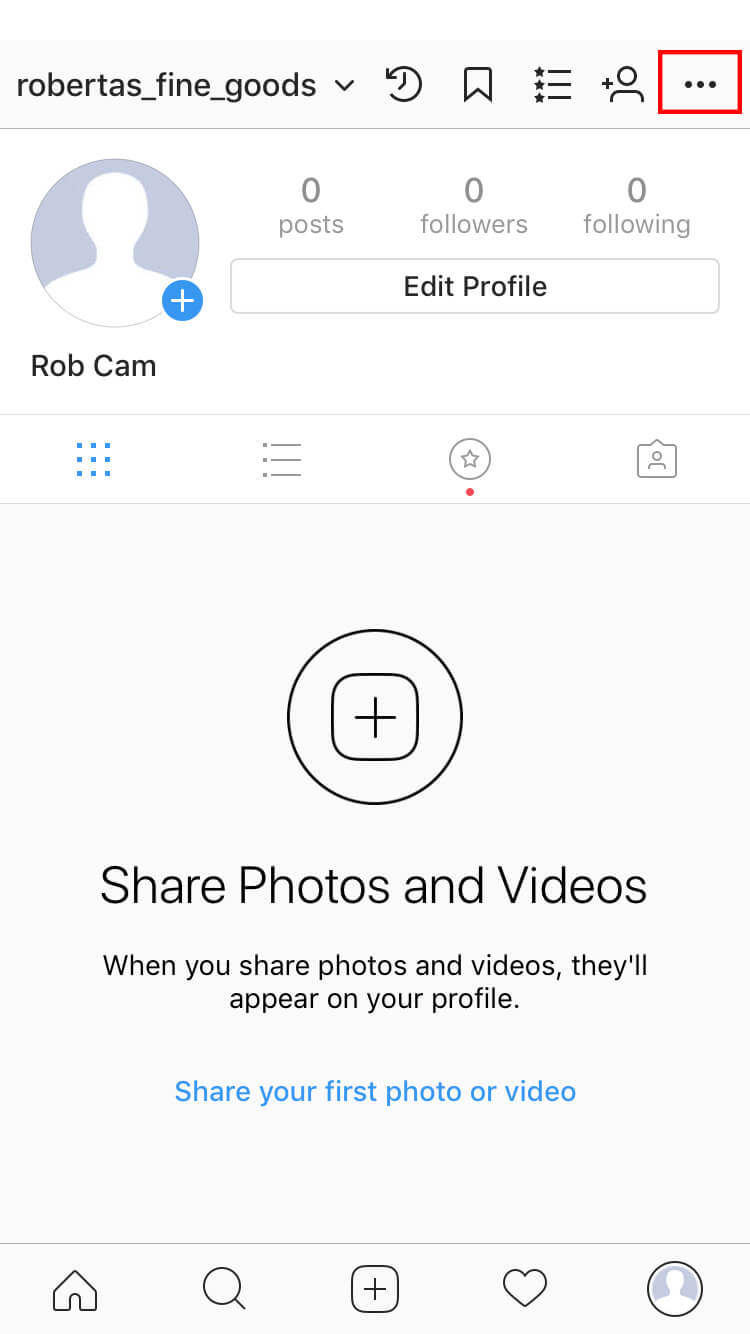Open the Search tab
750x1334 pixels.
tap(224, 1289)
